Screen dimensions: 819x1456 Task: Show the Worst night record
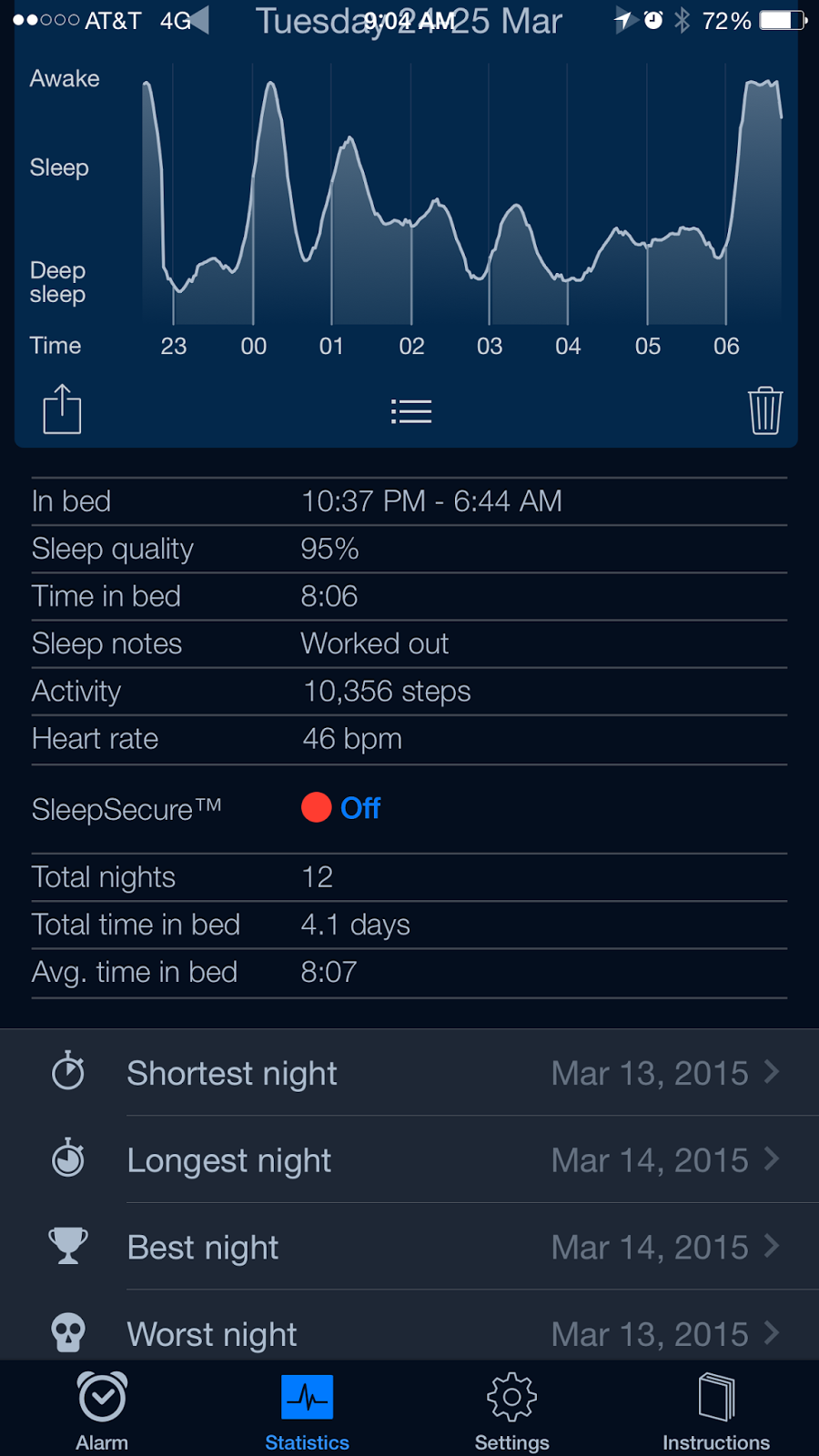[409, 1333]
